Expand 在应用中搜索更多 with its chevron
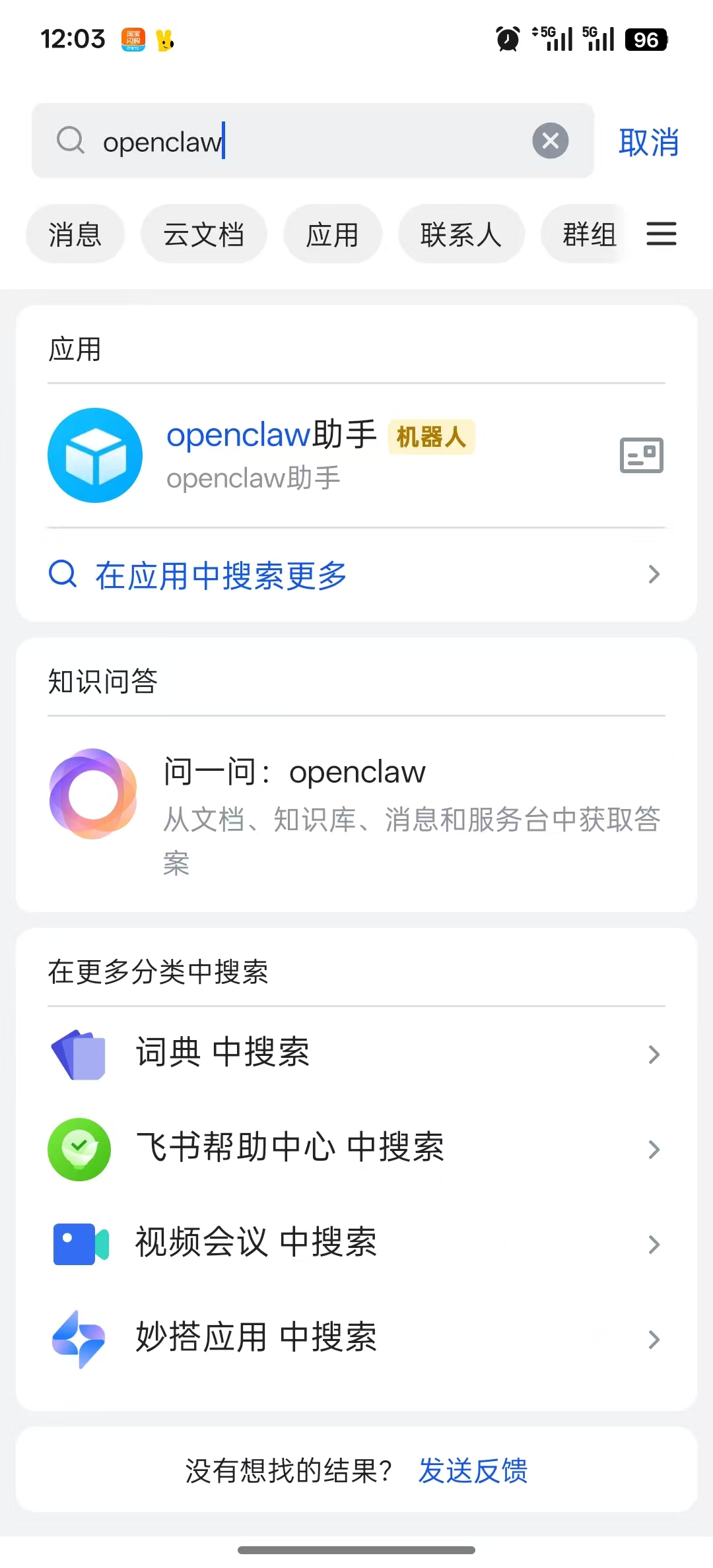Image resolution: width=713 pixels, height=1568 pixels. click(652, 575)
